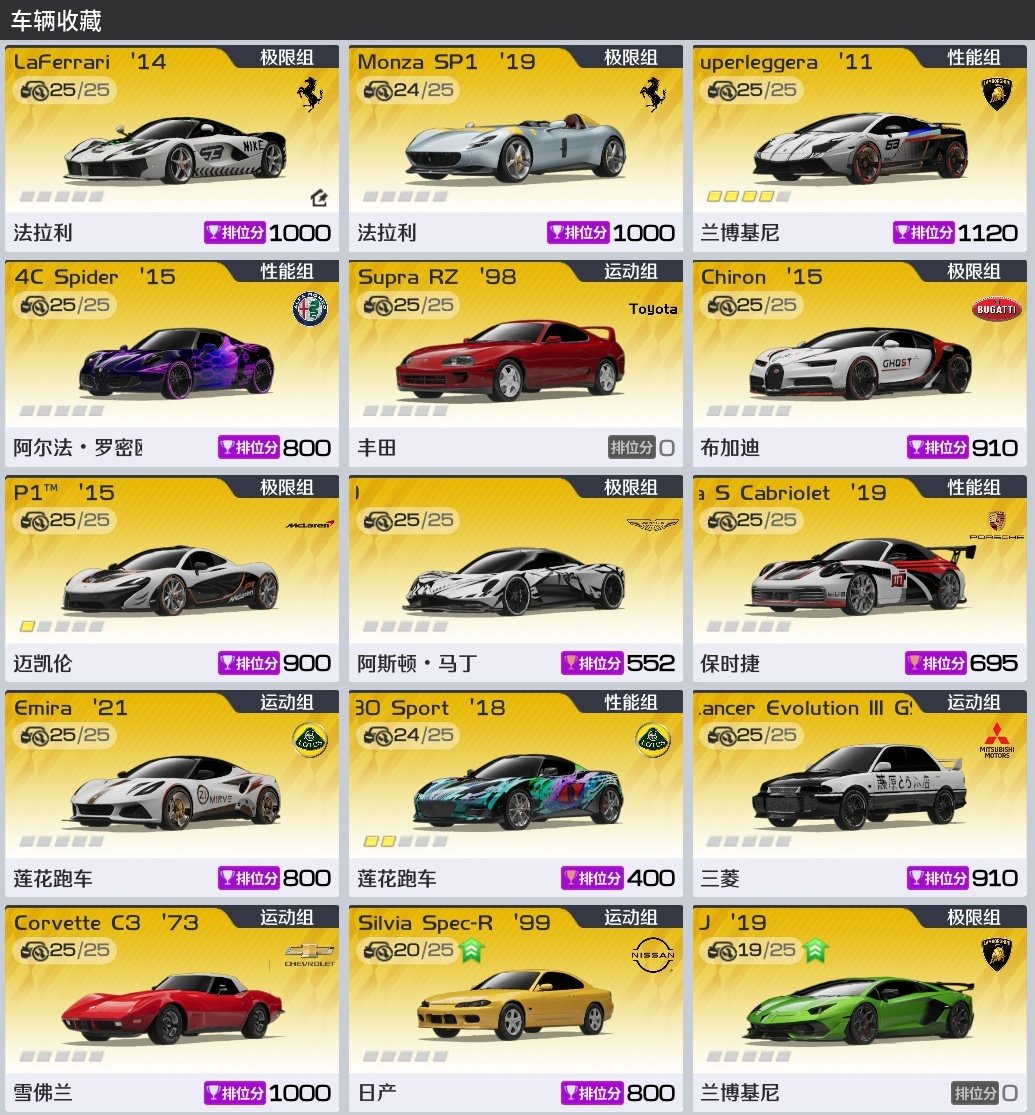Select the Lotus Emira '21 card
Image resolution: width=1035 pixels, height=1115 pixels.
[x=172, y=795]
